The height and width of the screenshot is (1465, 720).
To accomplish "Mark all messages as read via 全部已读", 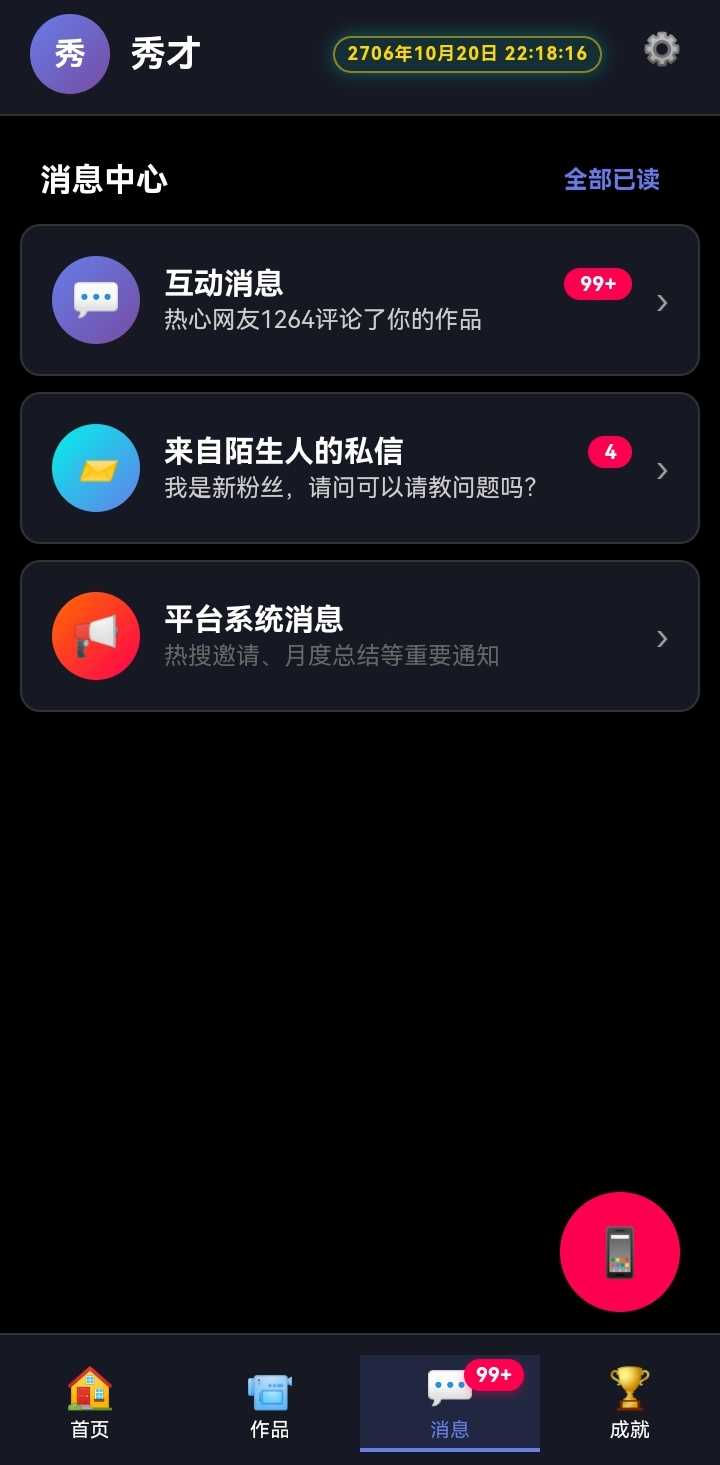I will pos(611,179).
